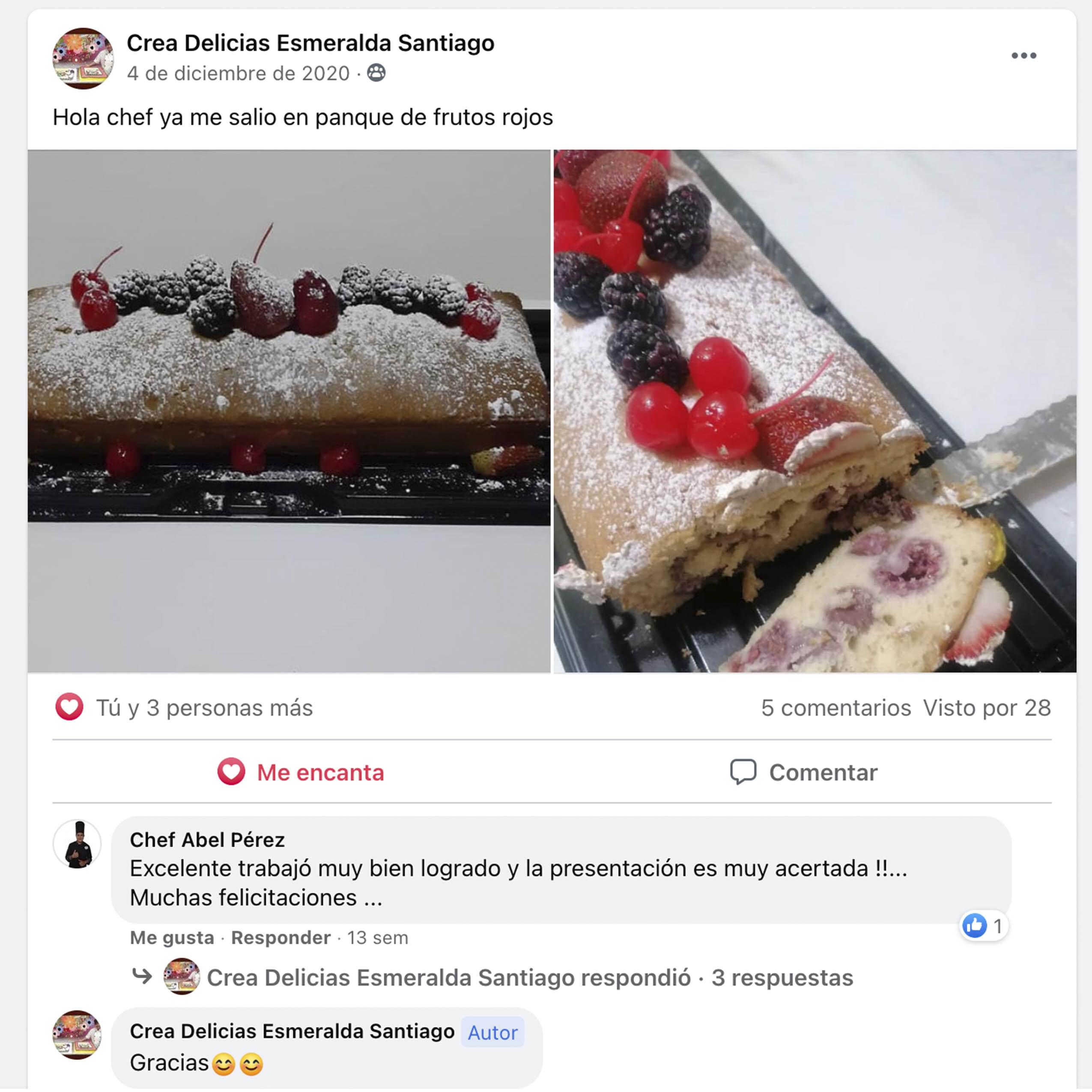The image size is (1092, 1092).
Task: Open the 4 de diciembre de 2020 timestamp
Action: (x=238, y=74)
